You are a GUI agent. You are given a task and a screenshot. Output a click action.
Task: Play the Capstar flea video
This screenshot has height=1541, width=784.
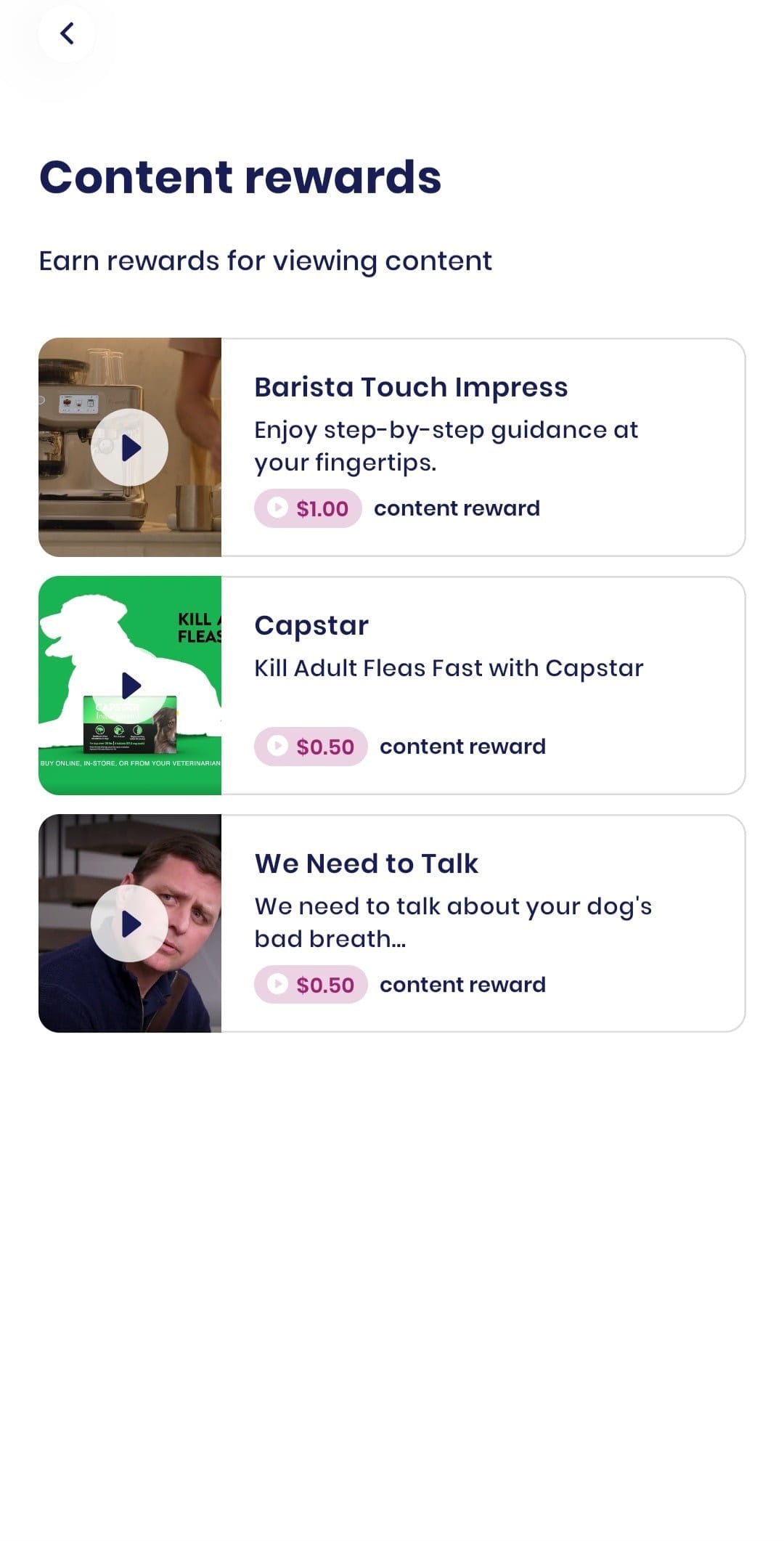[130, 686]
